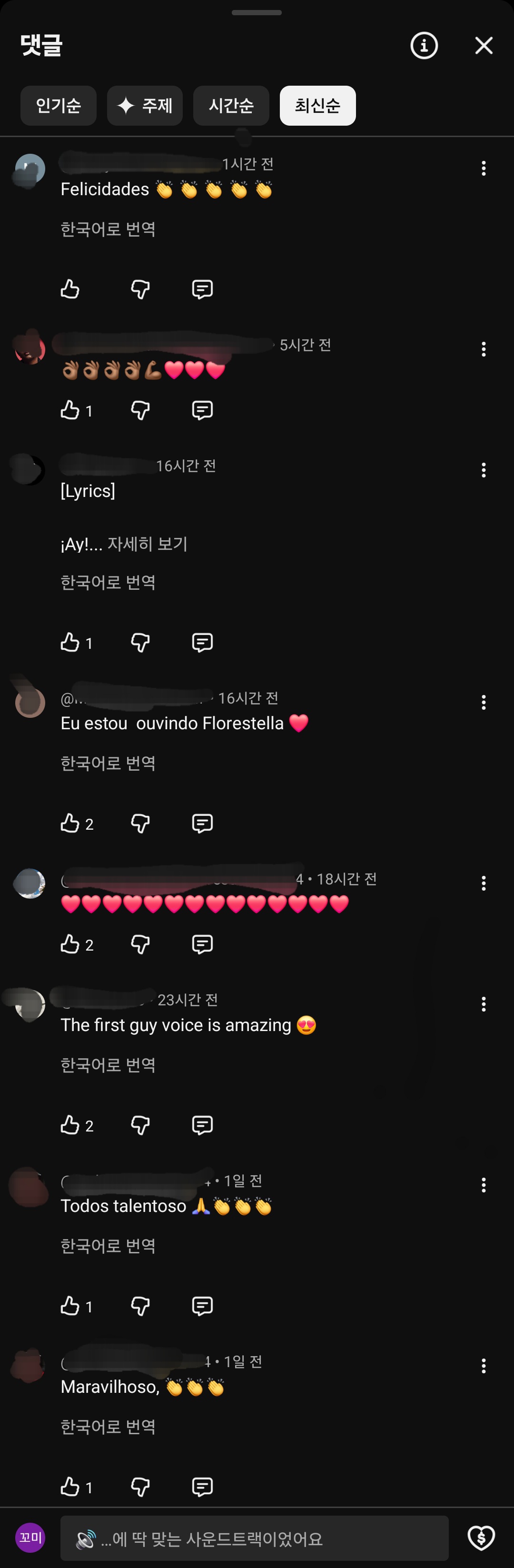Like the first guy voice is amazing comment
Screen dimensions: 514x1568
tap(70, 1125)
